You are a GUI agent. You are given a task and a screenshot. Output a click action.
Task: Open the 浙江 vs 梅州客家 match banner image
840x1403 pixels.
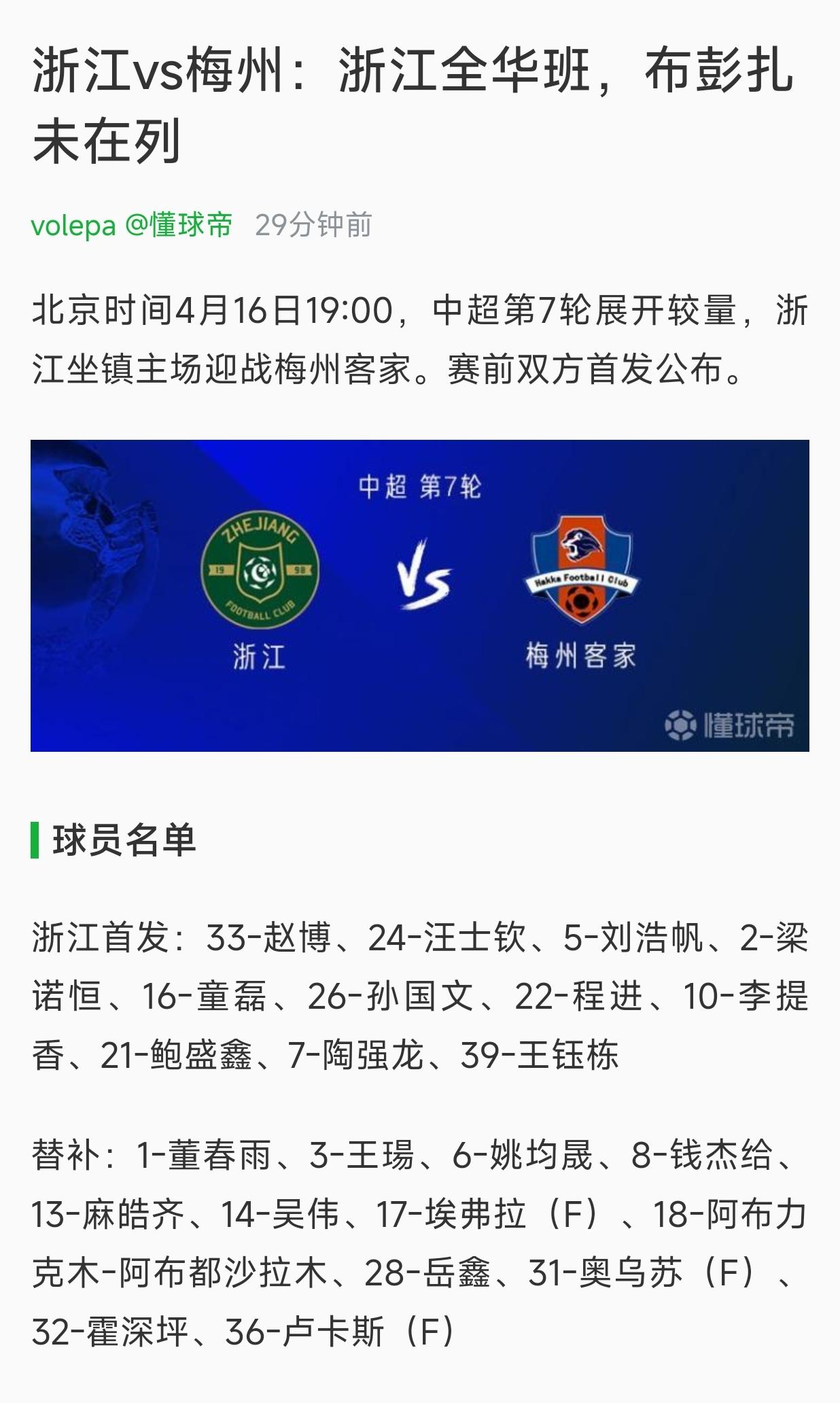pos(419,595)
